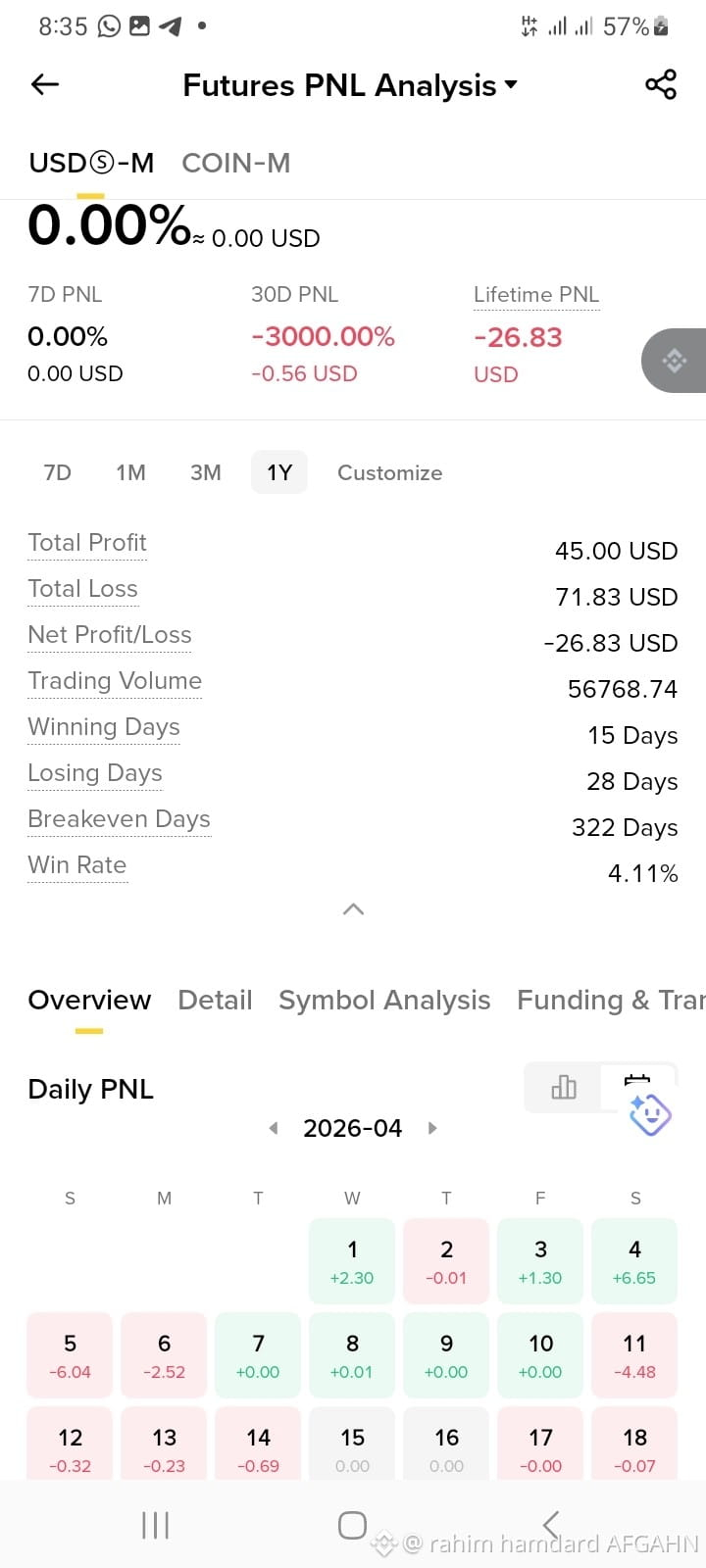Open the floating Binance side widget

[x=675, y=361]
